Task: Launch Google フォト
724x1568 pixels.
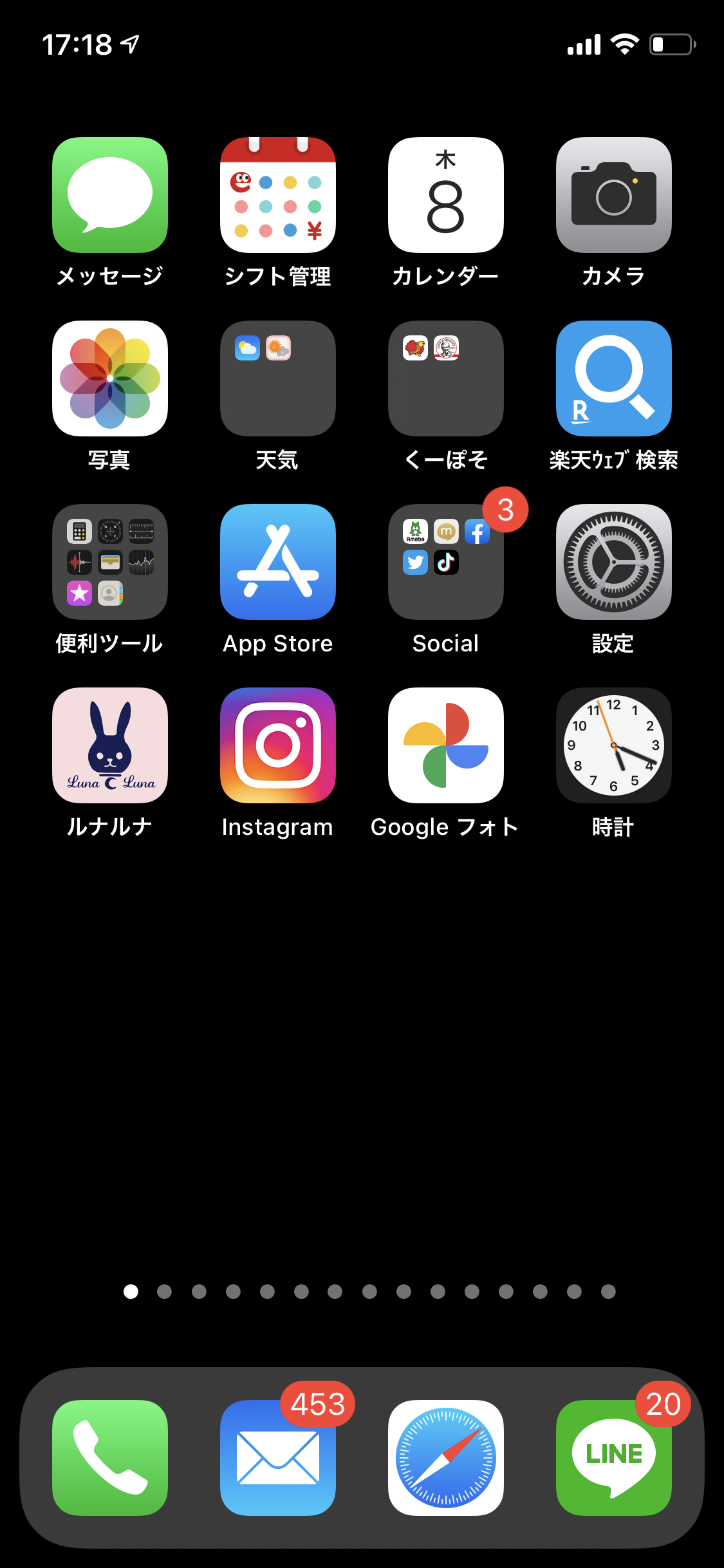Action: tap(446, 745)
